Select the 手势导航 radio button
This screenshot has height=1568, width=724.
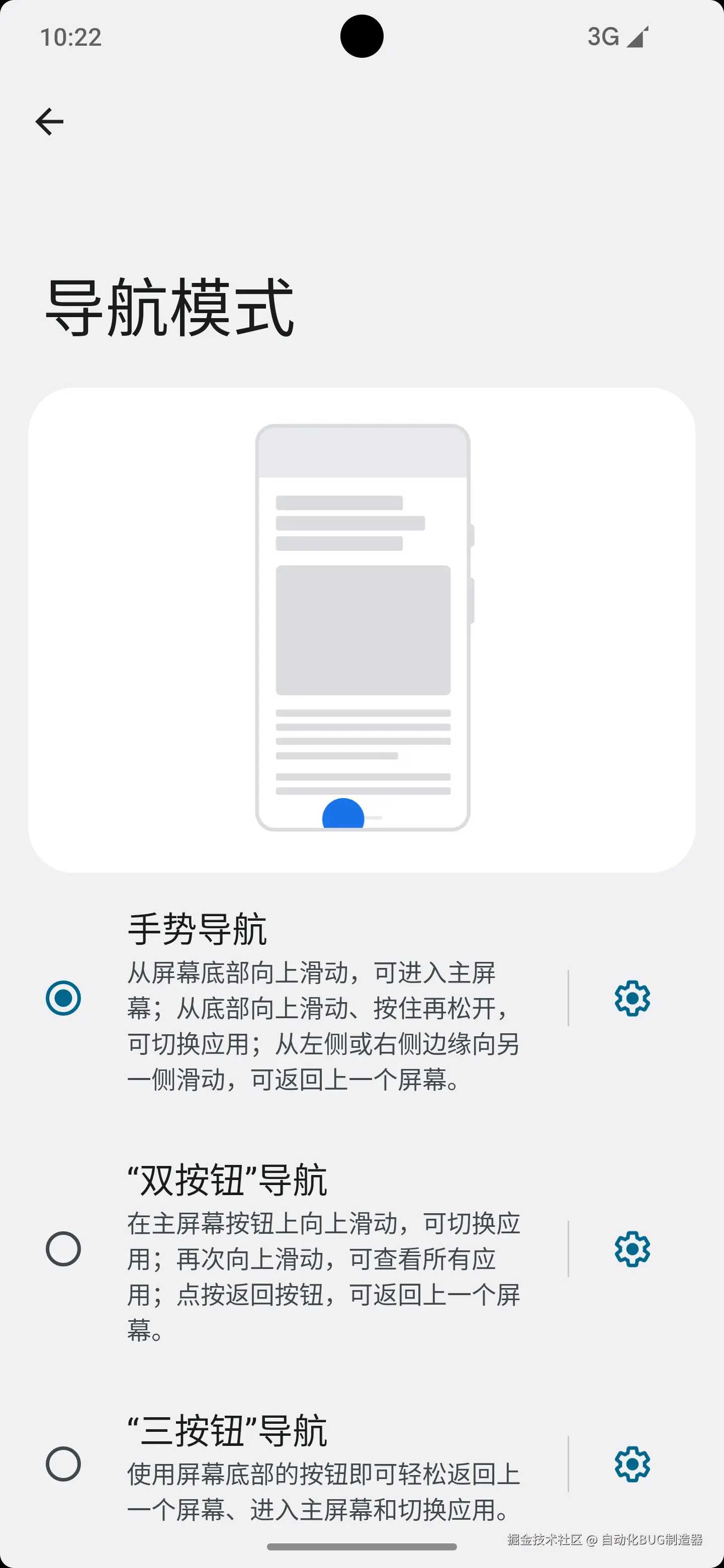click(x=63, y=998)
